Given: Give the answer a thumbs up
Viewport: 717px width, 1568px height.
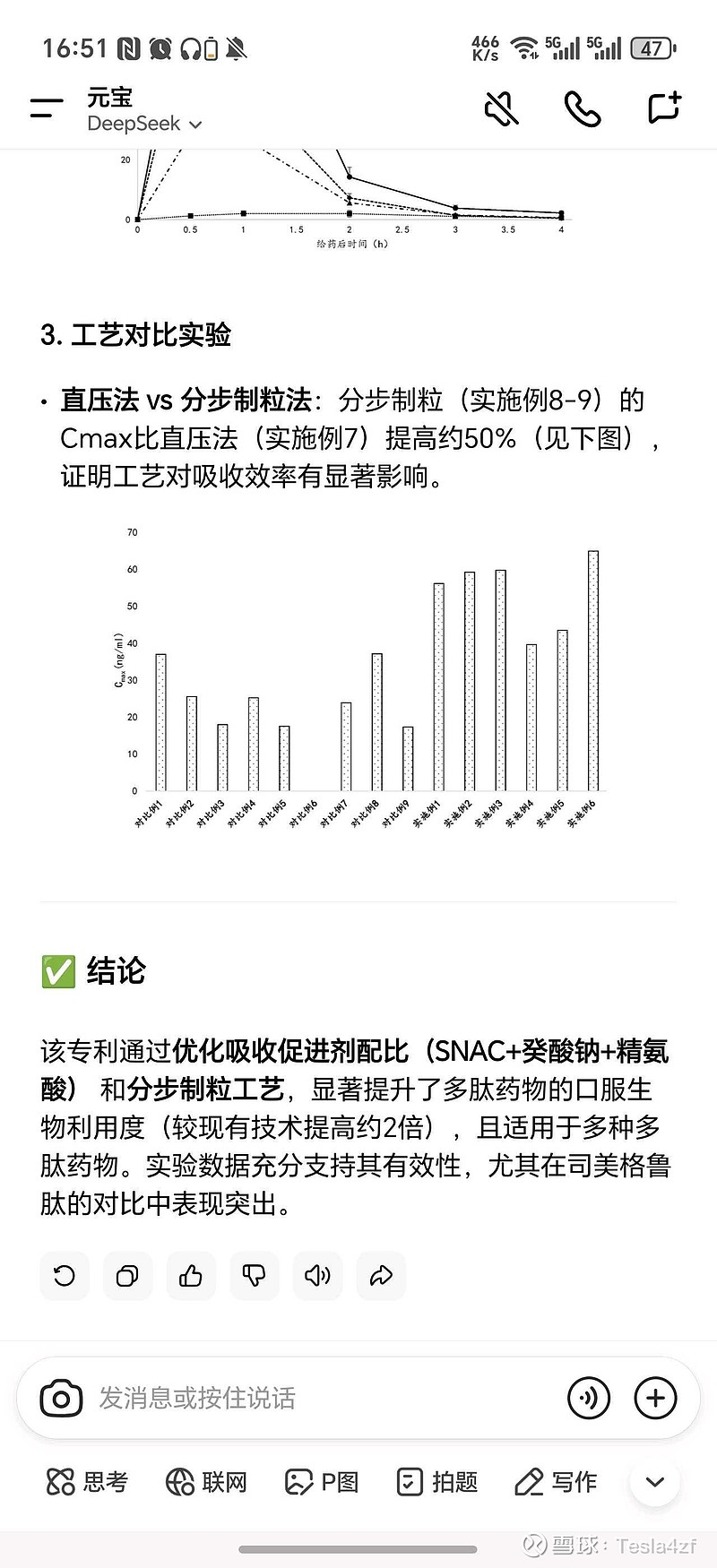Looking at the screenshot, I should (190, 1276).
